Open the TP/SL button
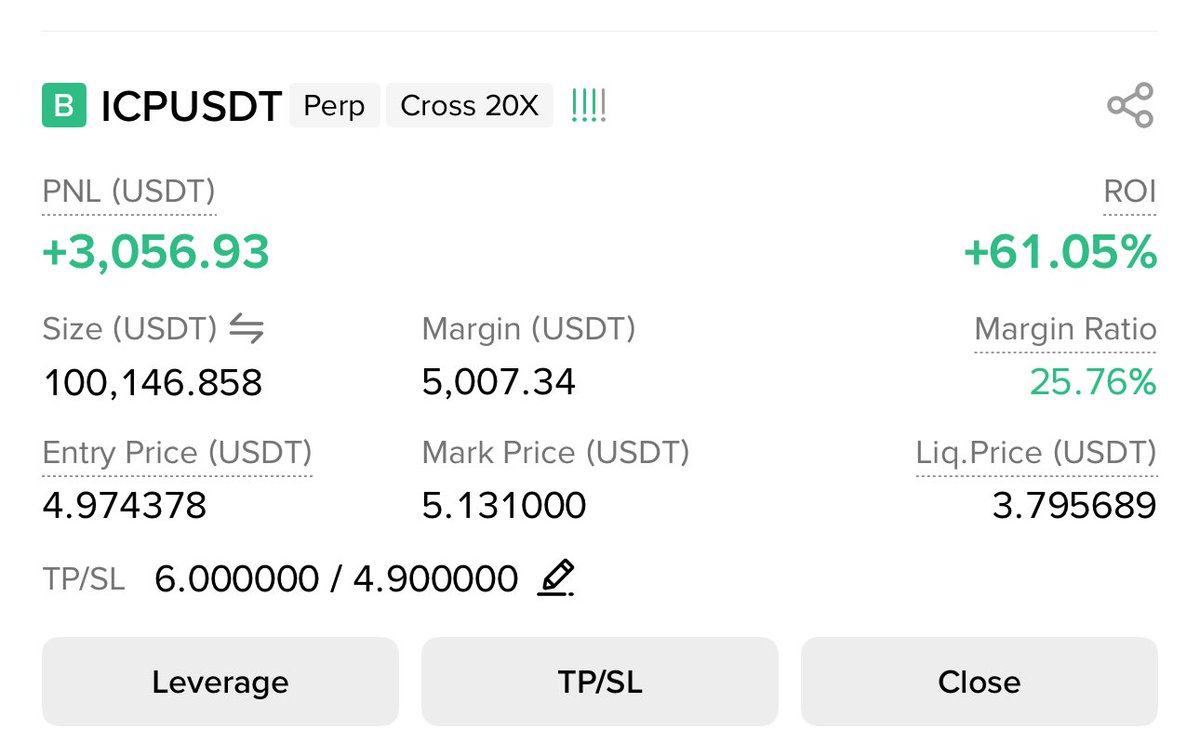This screenshot has width=1200, height=756. (x=599, y=682)
